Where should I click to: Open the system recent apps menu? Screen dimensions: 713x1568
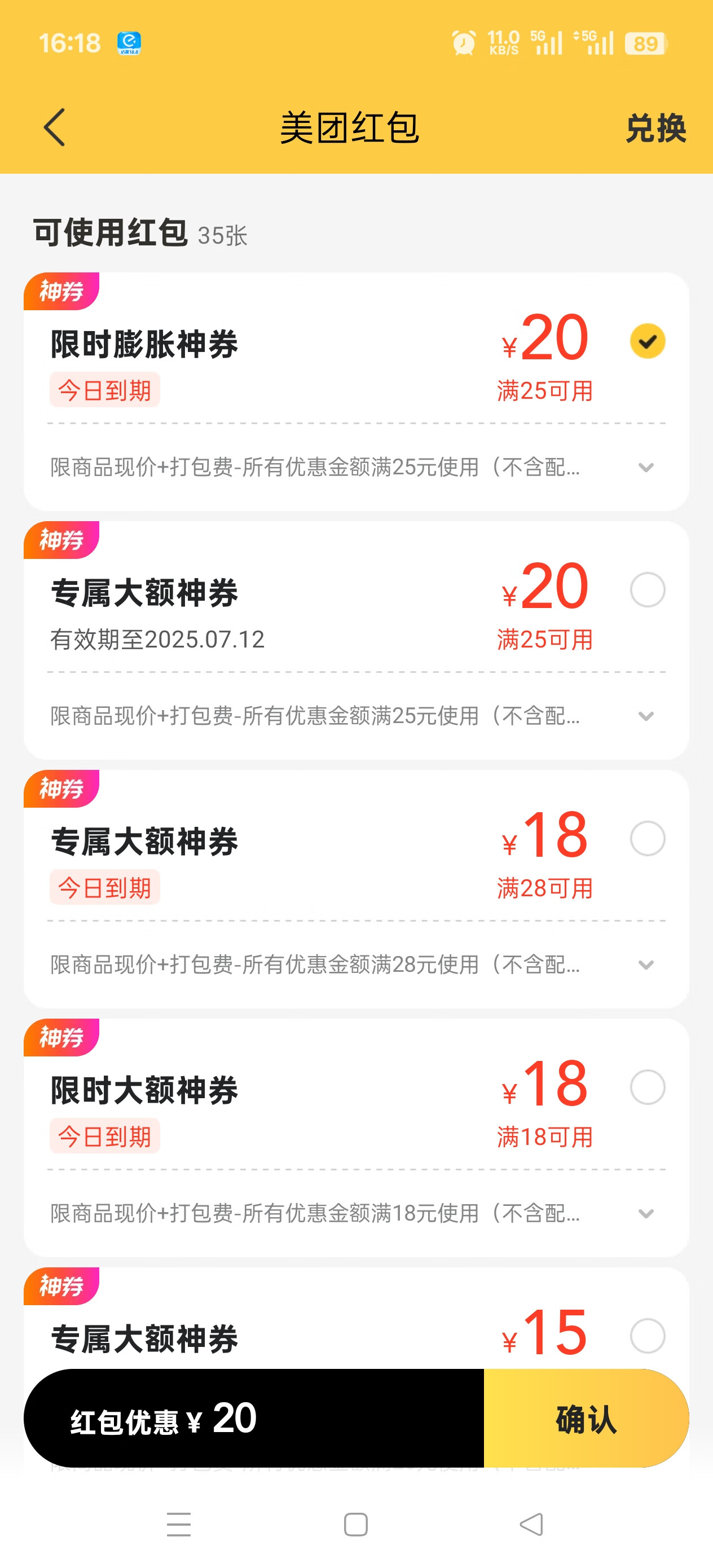[x=178, y=1524]
